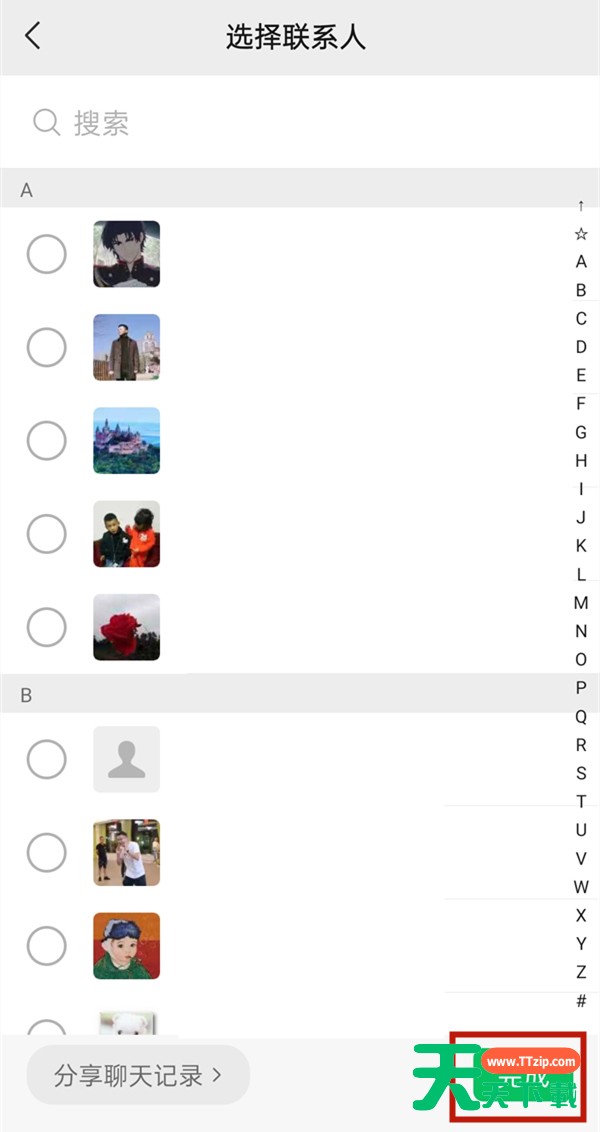Jump to the top via the ↑ index
The height and width of the screenshot is (1132, 600).
[x=581, y=206]
